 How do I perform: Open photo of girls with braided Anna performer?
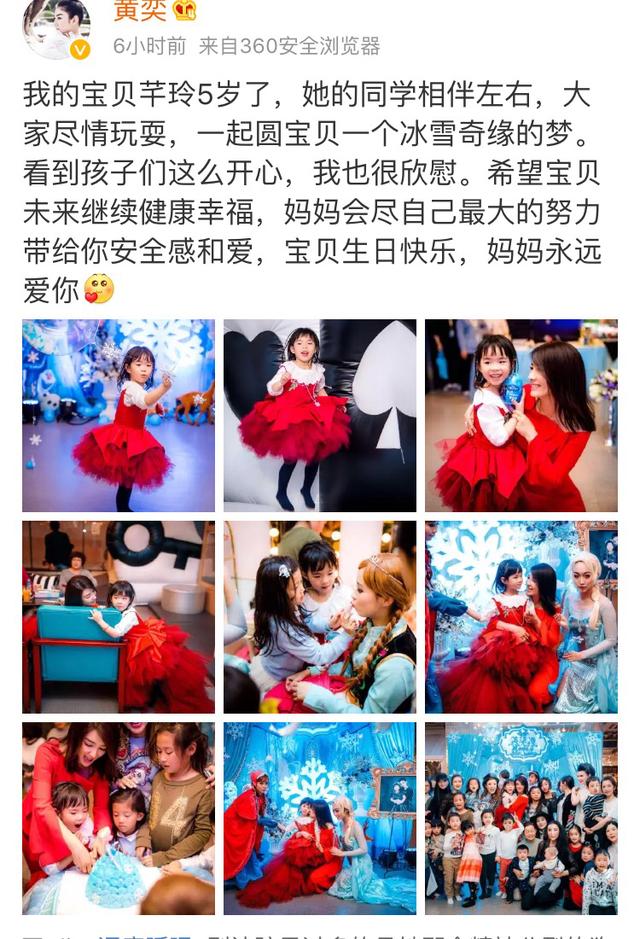[x=320, y=616]
